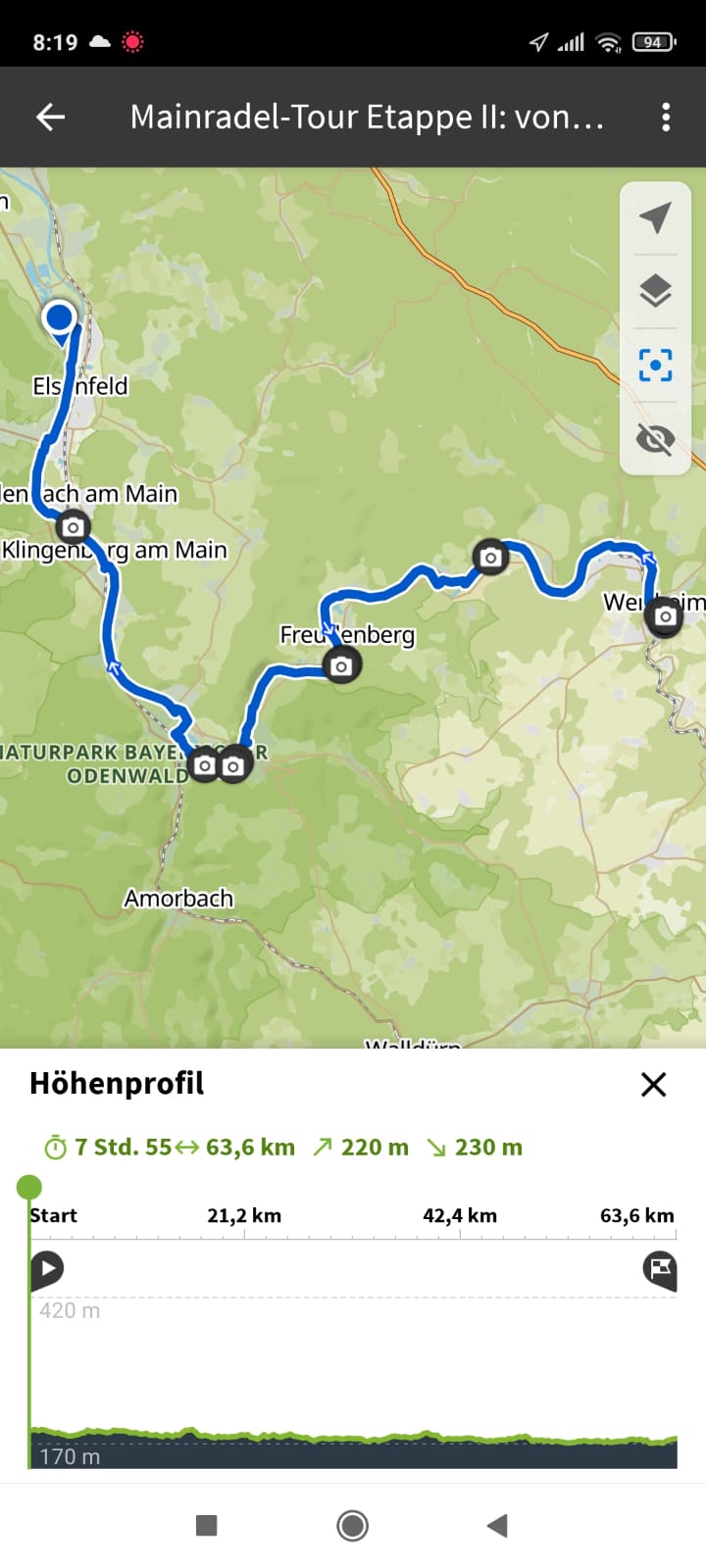This screenshot has height=1568, width=706.
Task: Close the Höhenprofil panel
Action: point(653,1084)
